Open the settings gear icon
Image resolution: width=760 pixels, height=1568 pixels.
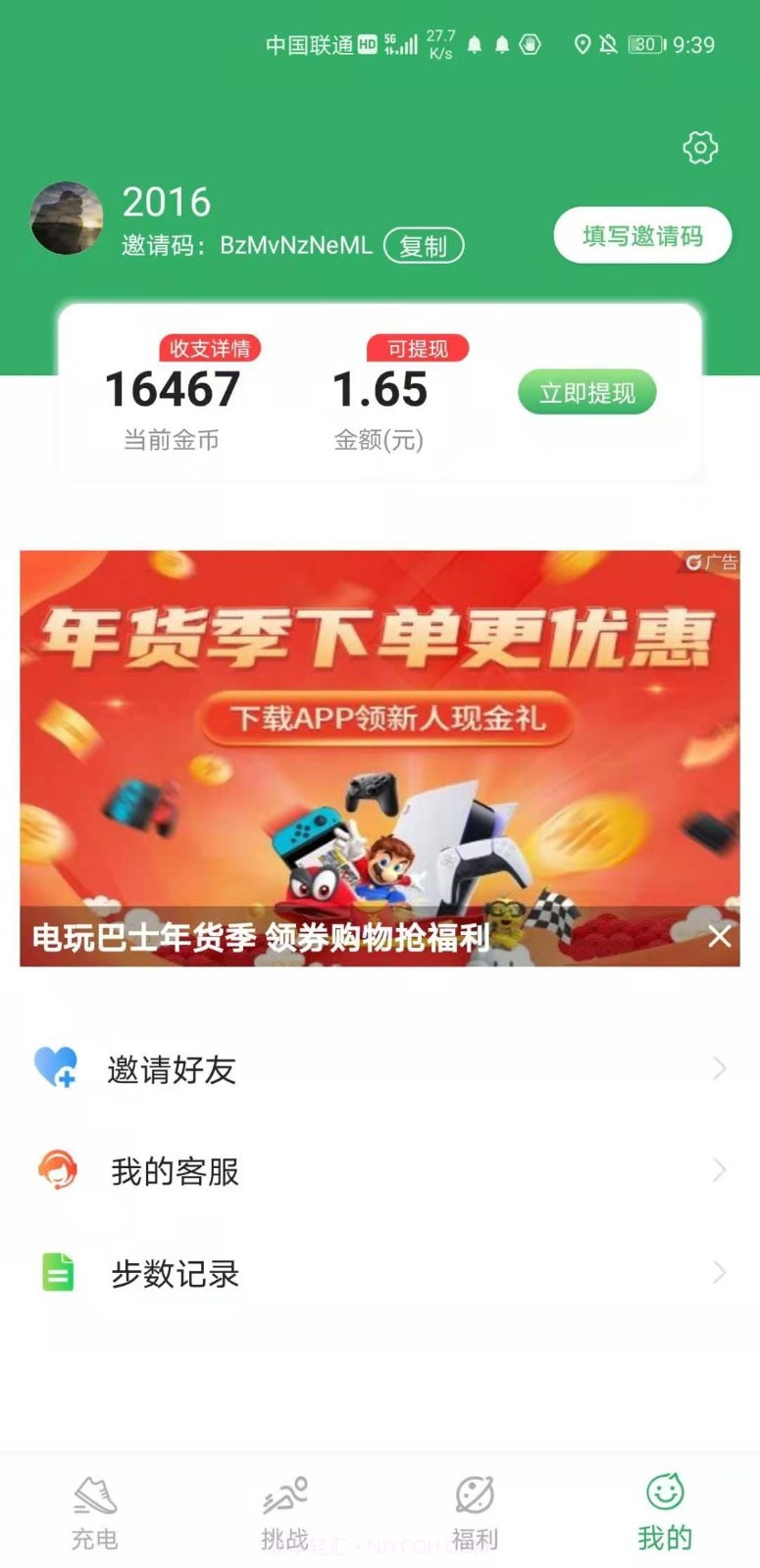pyautogui.click(x=698, y=147)
